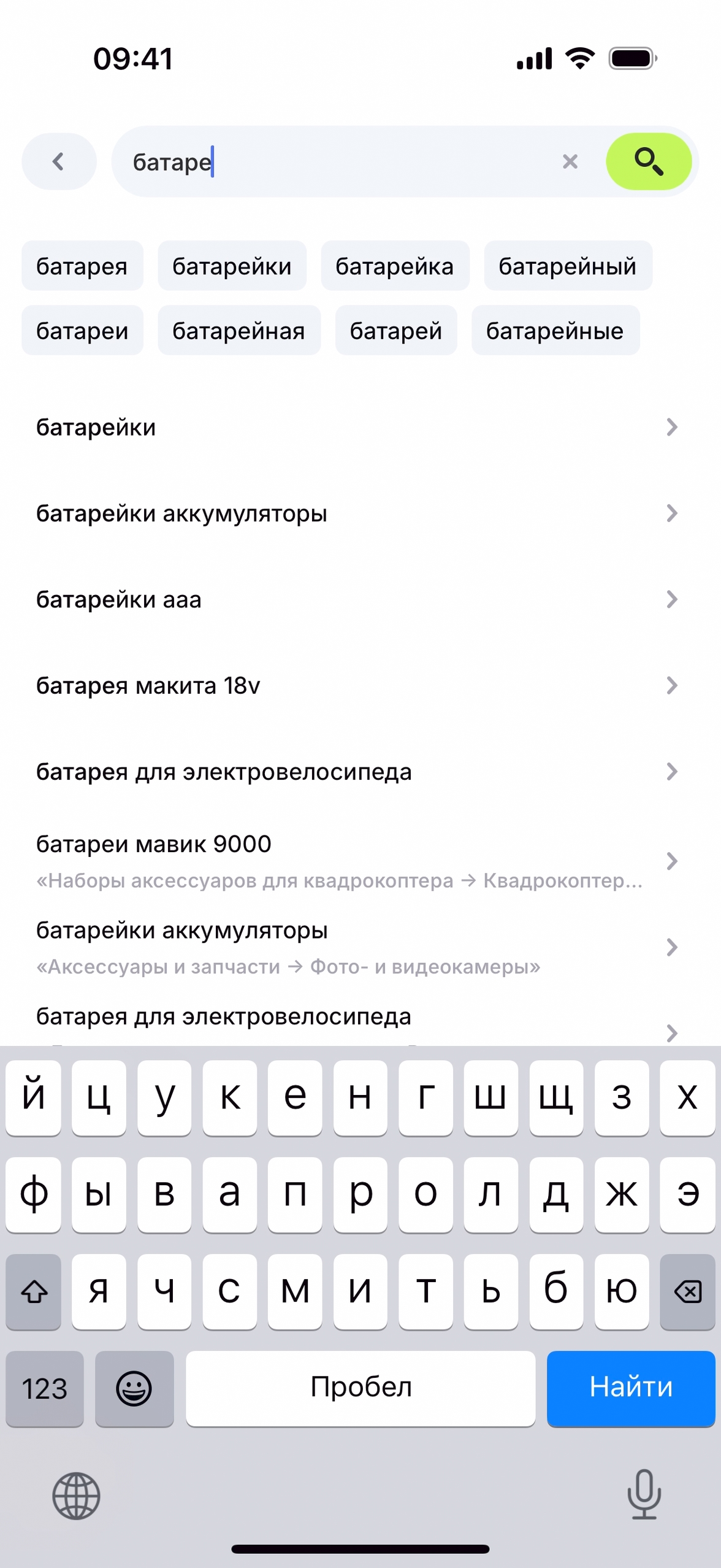Screen dimensions: 721x1568
Task: Tap the backspace key on the keyboard
Action: click(x=687, y=1291)
